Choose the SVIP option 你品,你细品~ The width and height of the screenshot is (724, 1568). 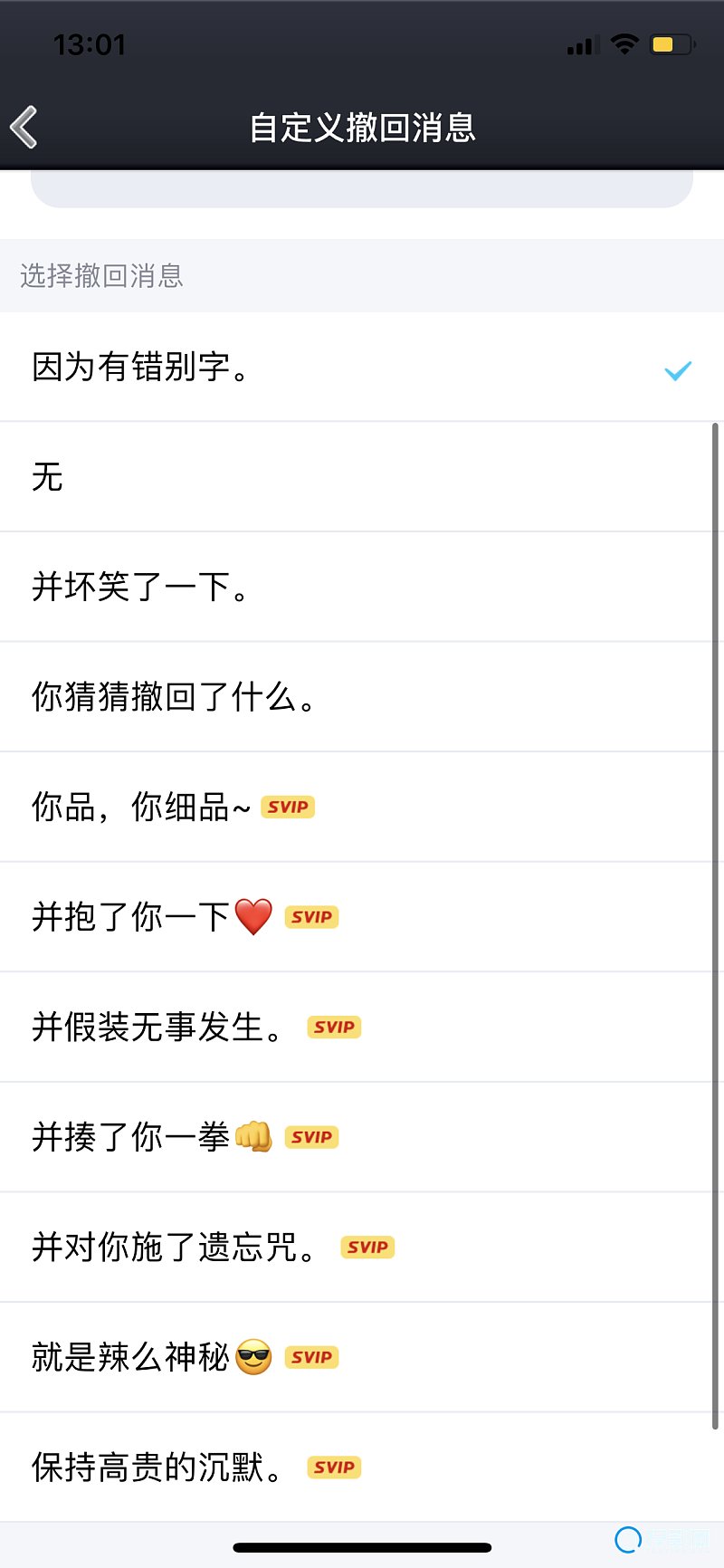click(x=362, y=808)
